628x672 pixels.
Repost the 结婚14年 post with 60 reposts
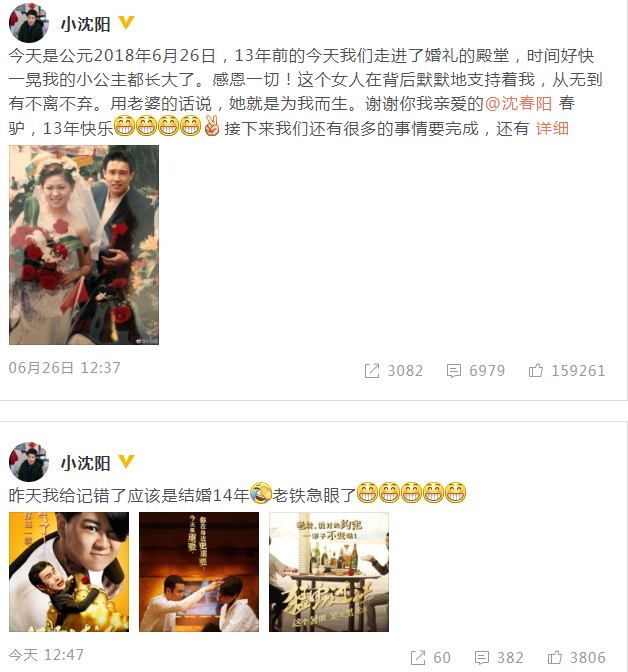430,657
